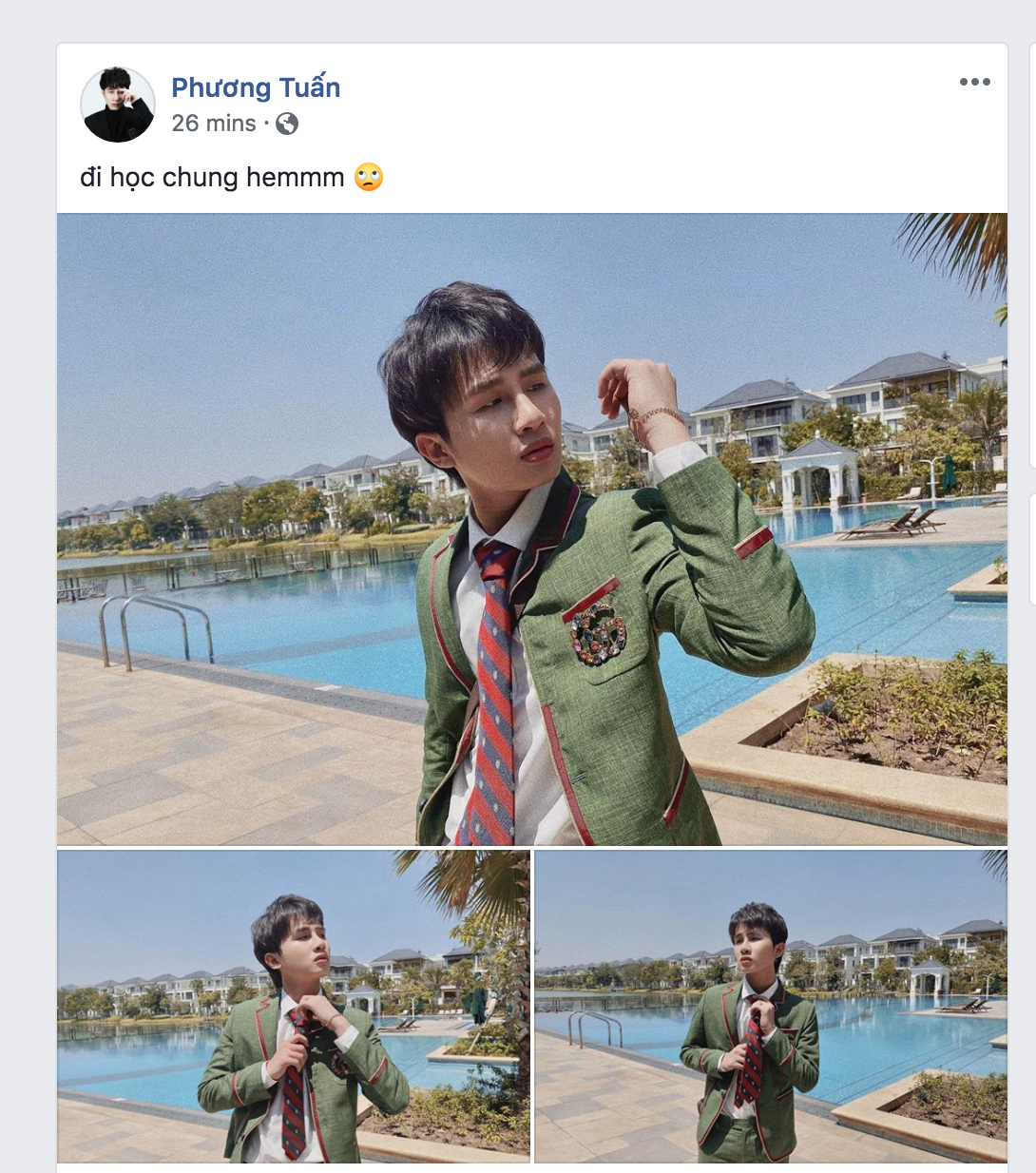The width and height of the screenshot is (1036, 1173).
Task: Open the Phương Tuấn profile name link
Action: tap(256, 87)
